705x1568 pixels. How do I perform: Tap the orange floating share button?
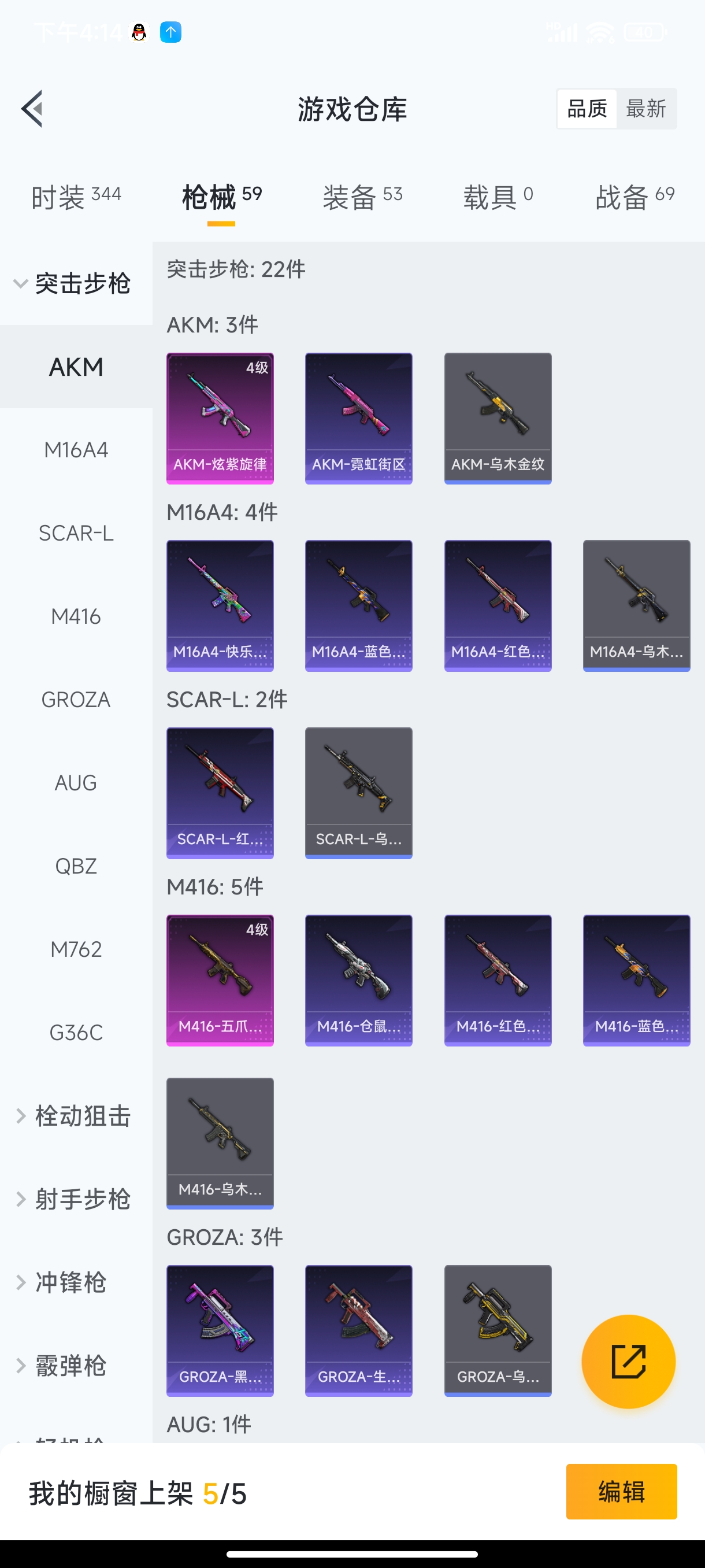click(x=628, y=1362)
